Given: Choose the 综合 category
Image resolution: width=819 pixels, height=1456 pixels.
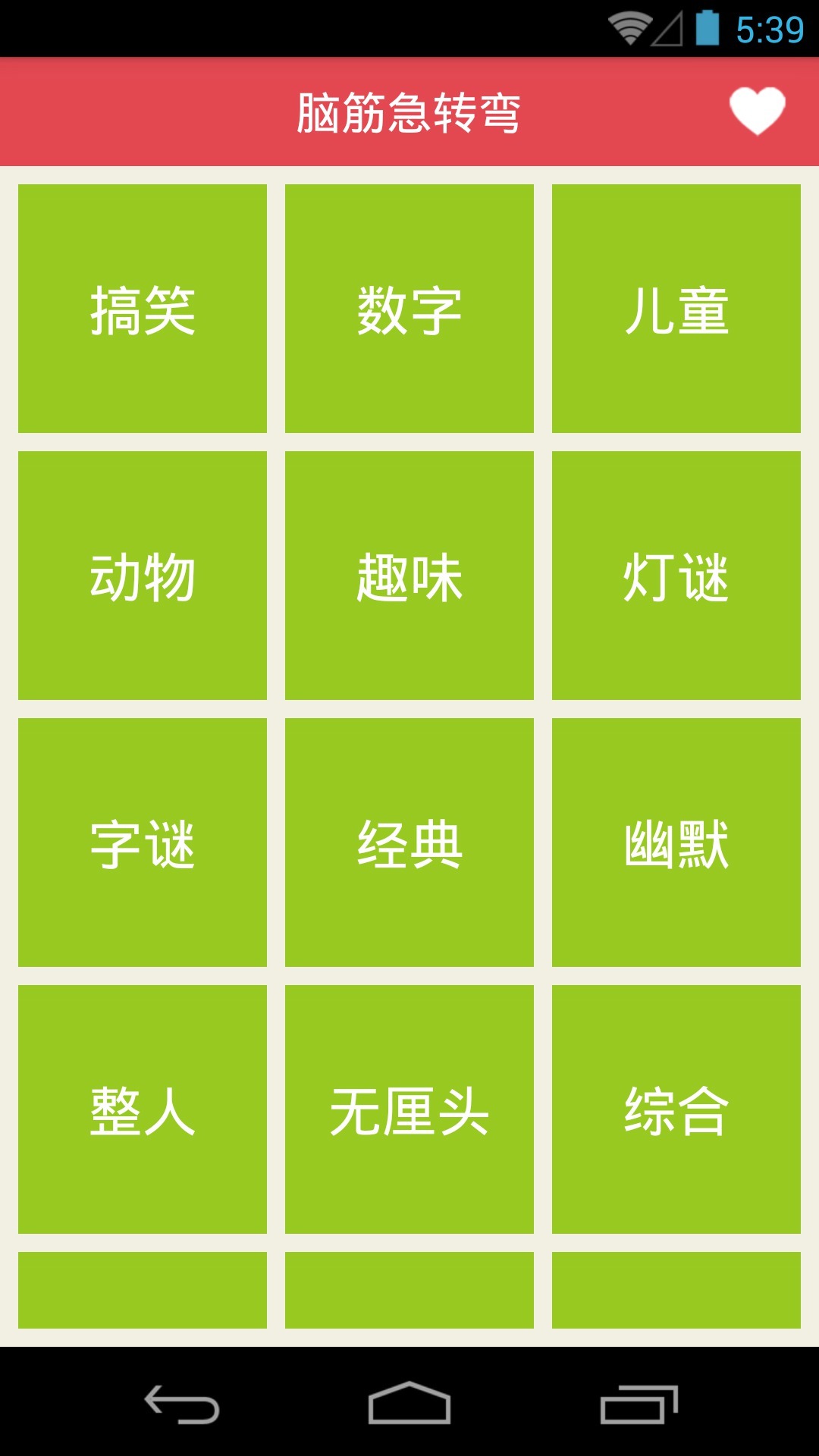Looking at the screenshot, I should click(x=676, y=1109).
